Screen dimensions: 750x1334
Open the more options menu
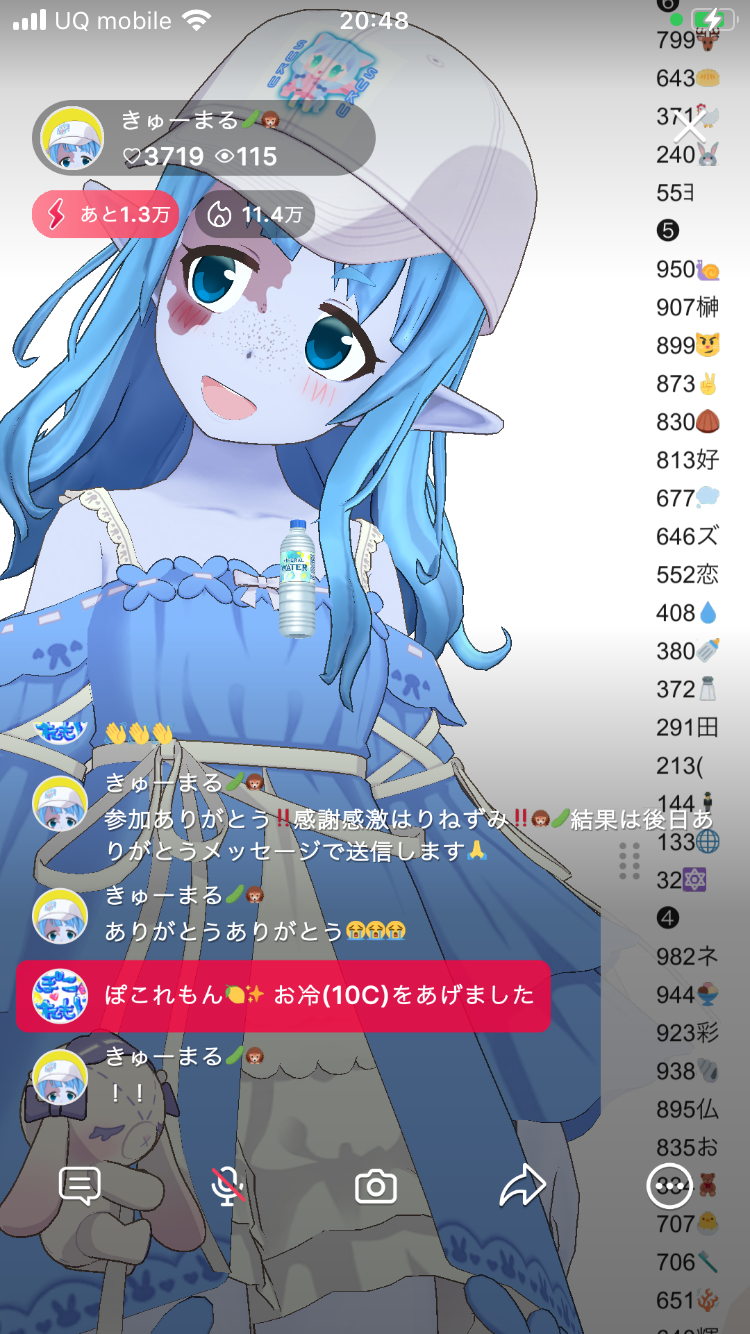669,1186
